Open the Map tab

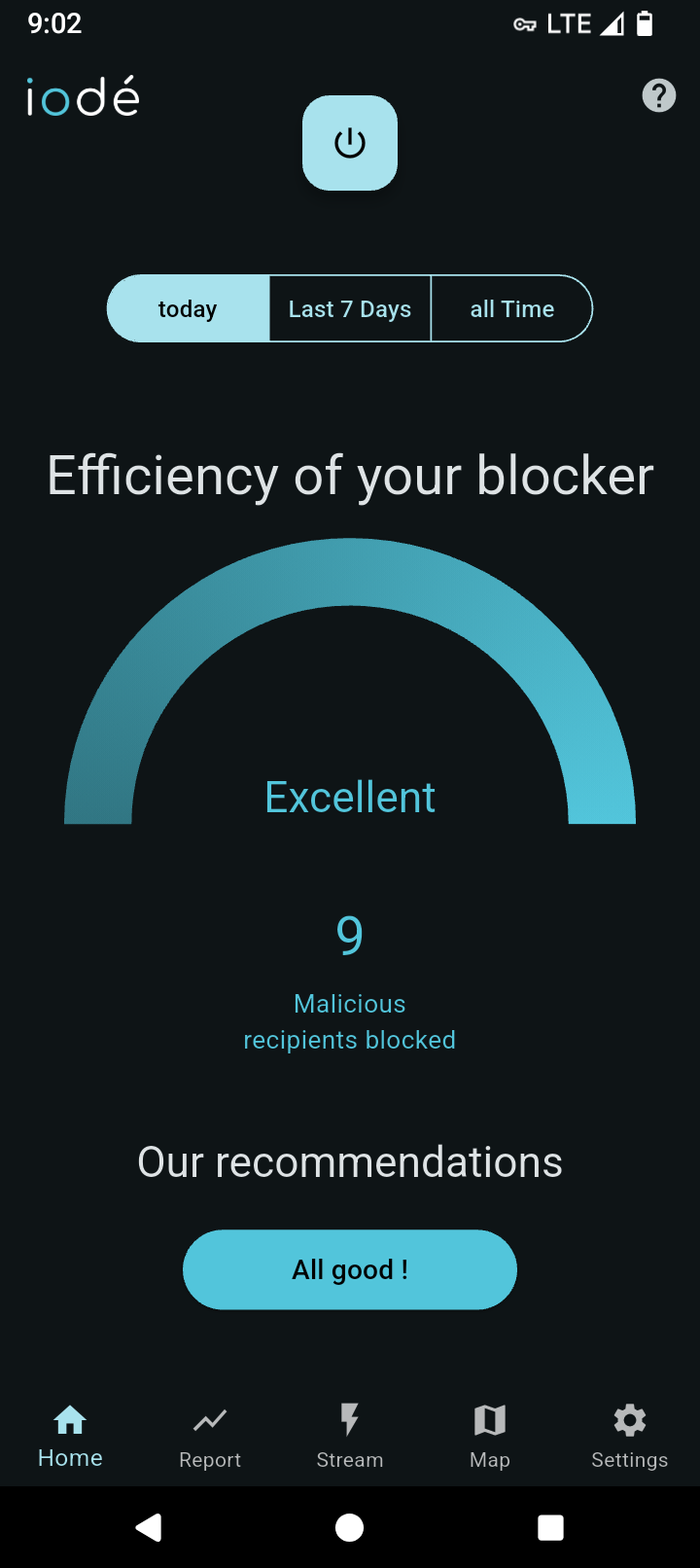pyautogui.click(x=490, y=1436)
